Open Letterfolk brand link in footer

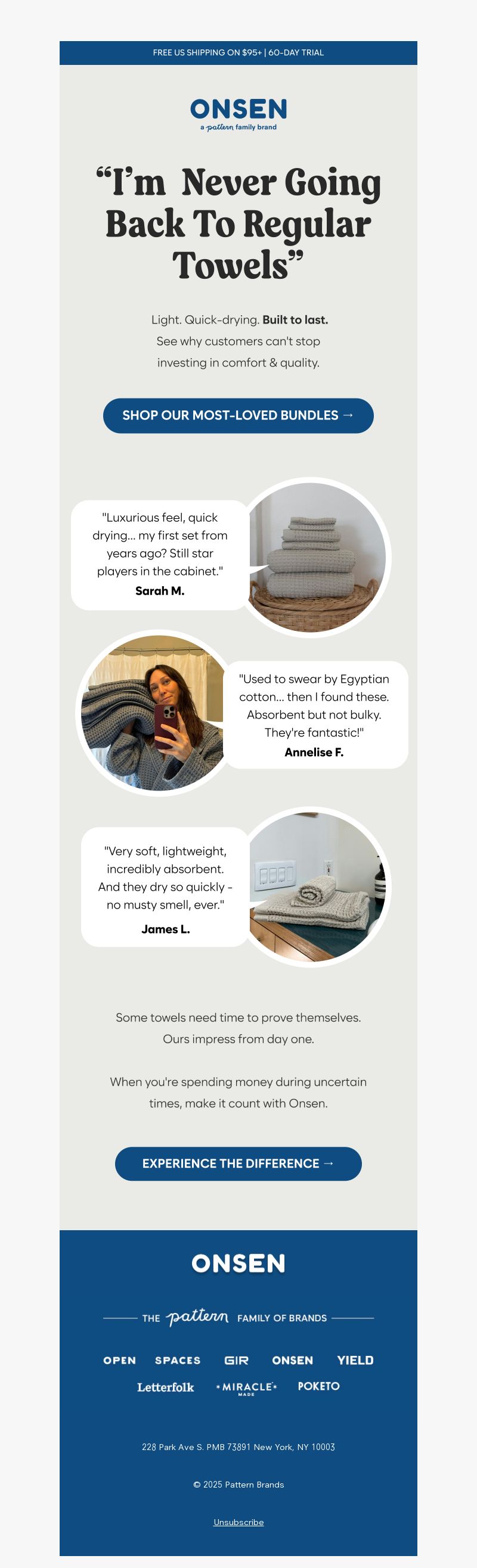tap(165, 1387)
